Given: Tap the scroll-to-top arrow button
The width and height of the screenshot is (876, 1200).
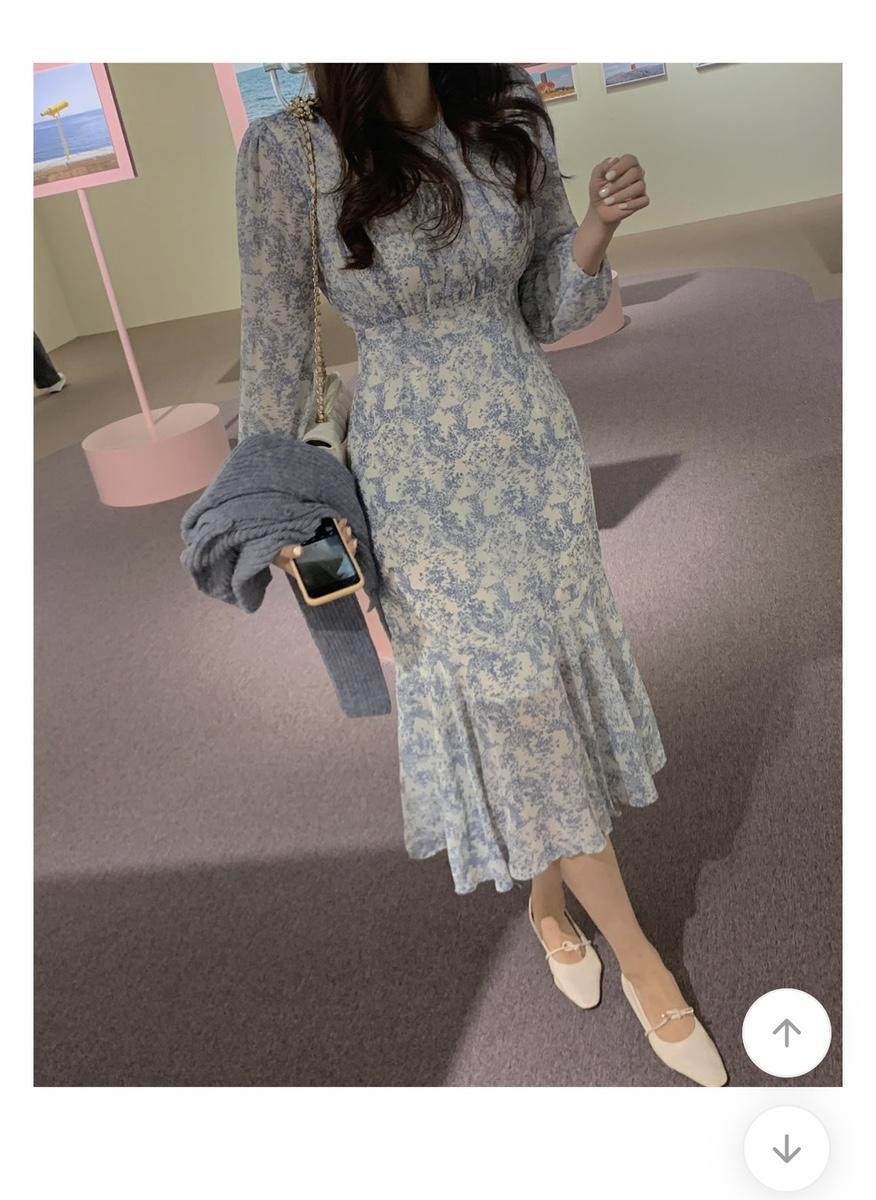Looking at the screenshot, I should [x=786, y=1033].
